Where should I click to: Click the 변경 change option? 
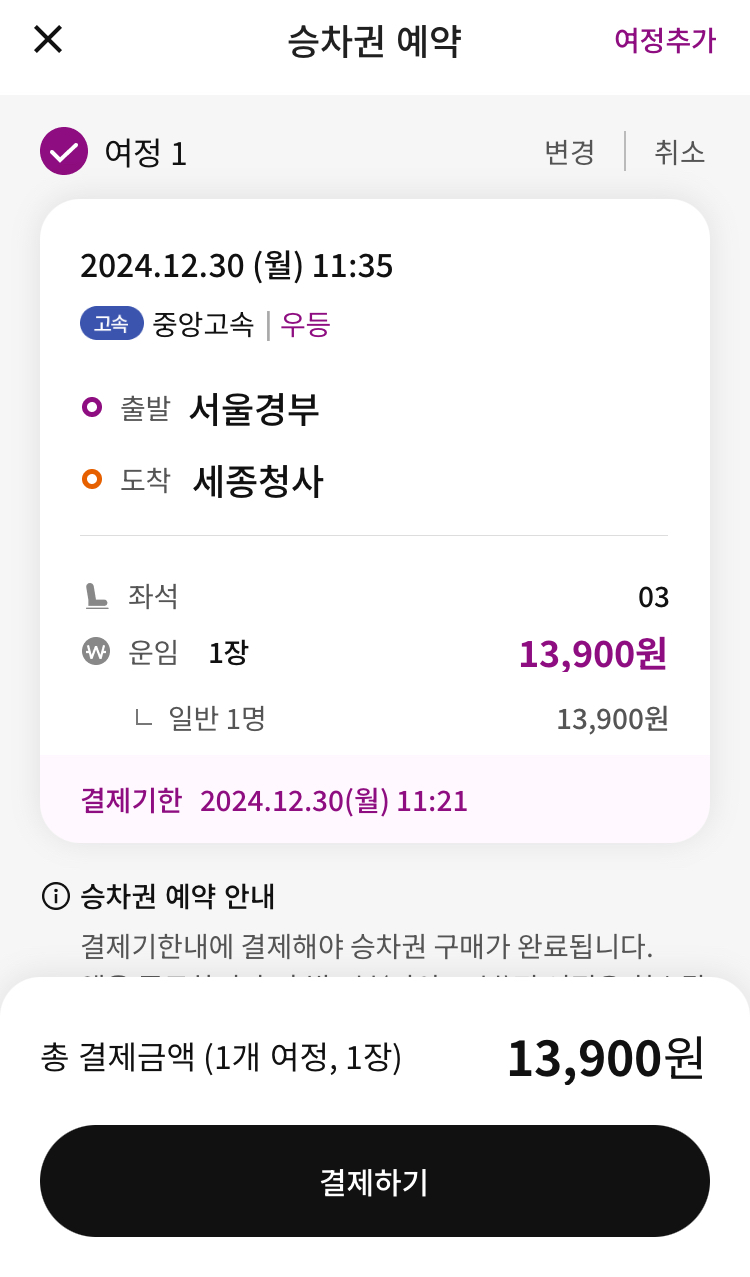tap(570, 152)
